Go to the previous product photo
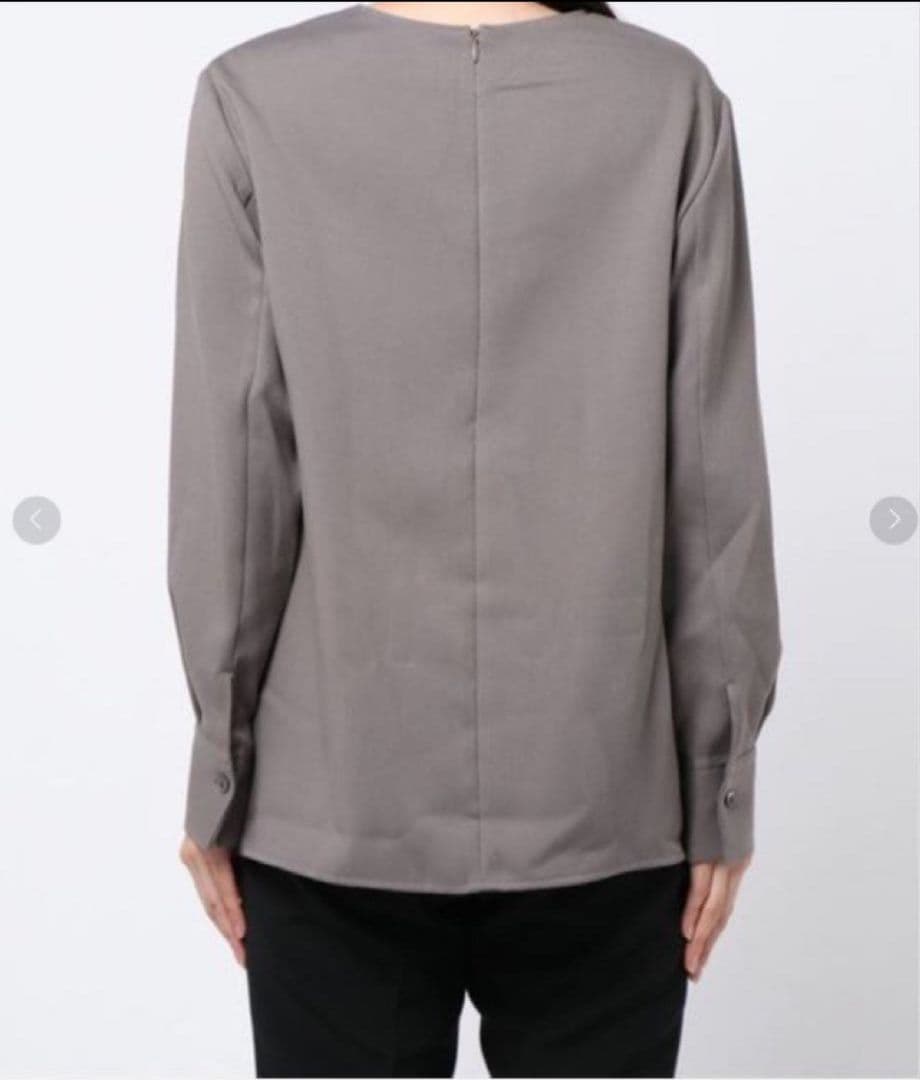920x1080 pixels. (36, 520)
